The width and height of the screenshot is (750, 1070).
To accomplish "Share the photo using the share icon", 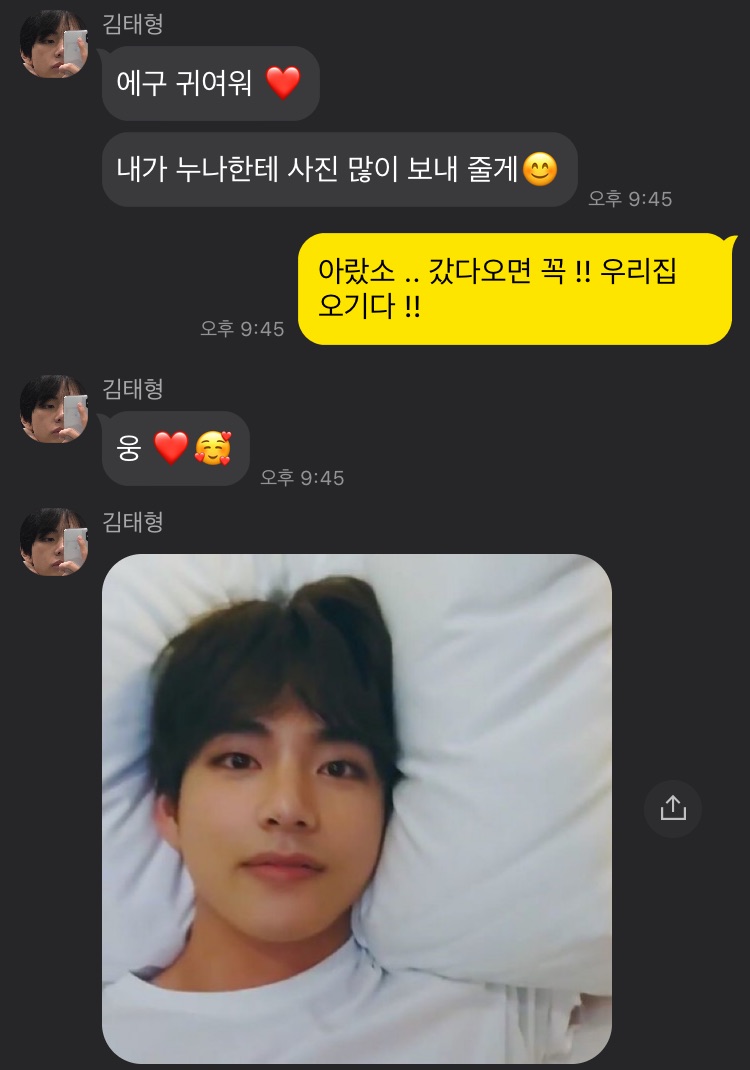I will 673,808.
